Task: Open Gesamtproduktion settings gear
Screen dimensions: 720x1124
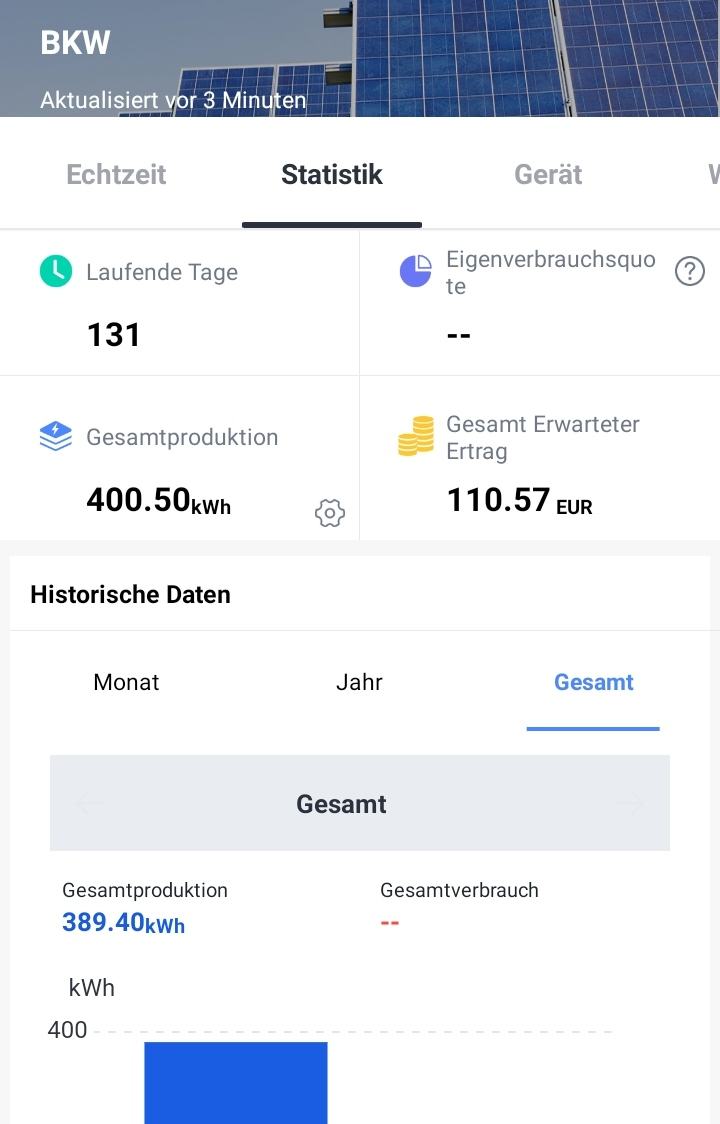Action: (x=330, y=514)
